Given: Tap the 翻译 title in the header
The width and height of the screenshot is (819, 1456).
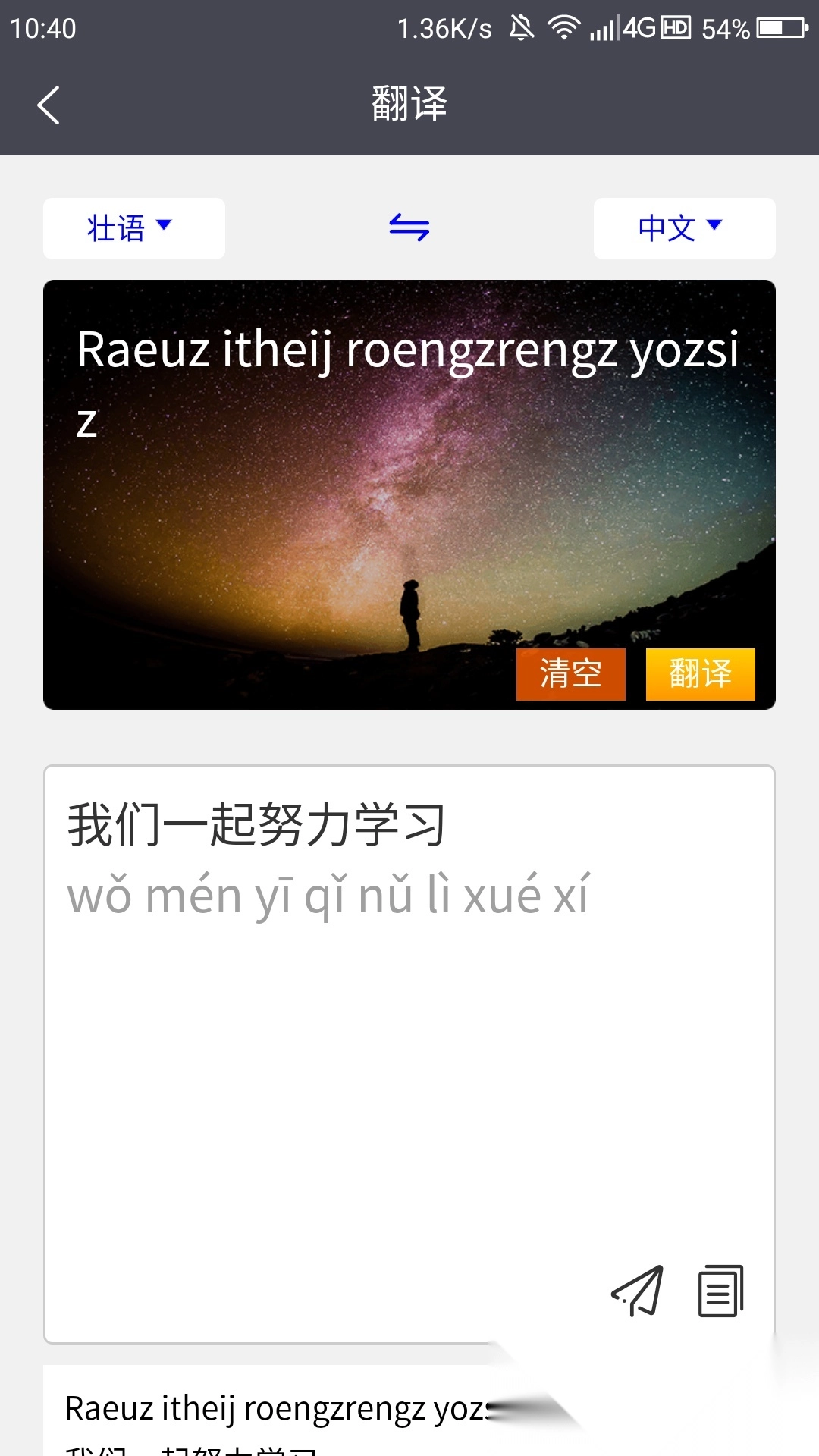Looking at the screenshot, I should click(x=409, y=104).
